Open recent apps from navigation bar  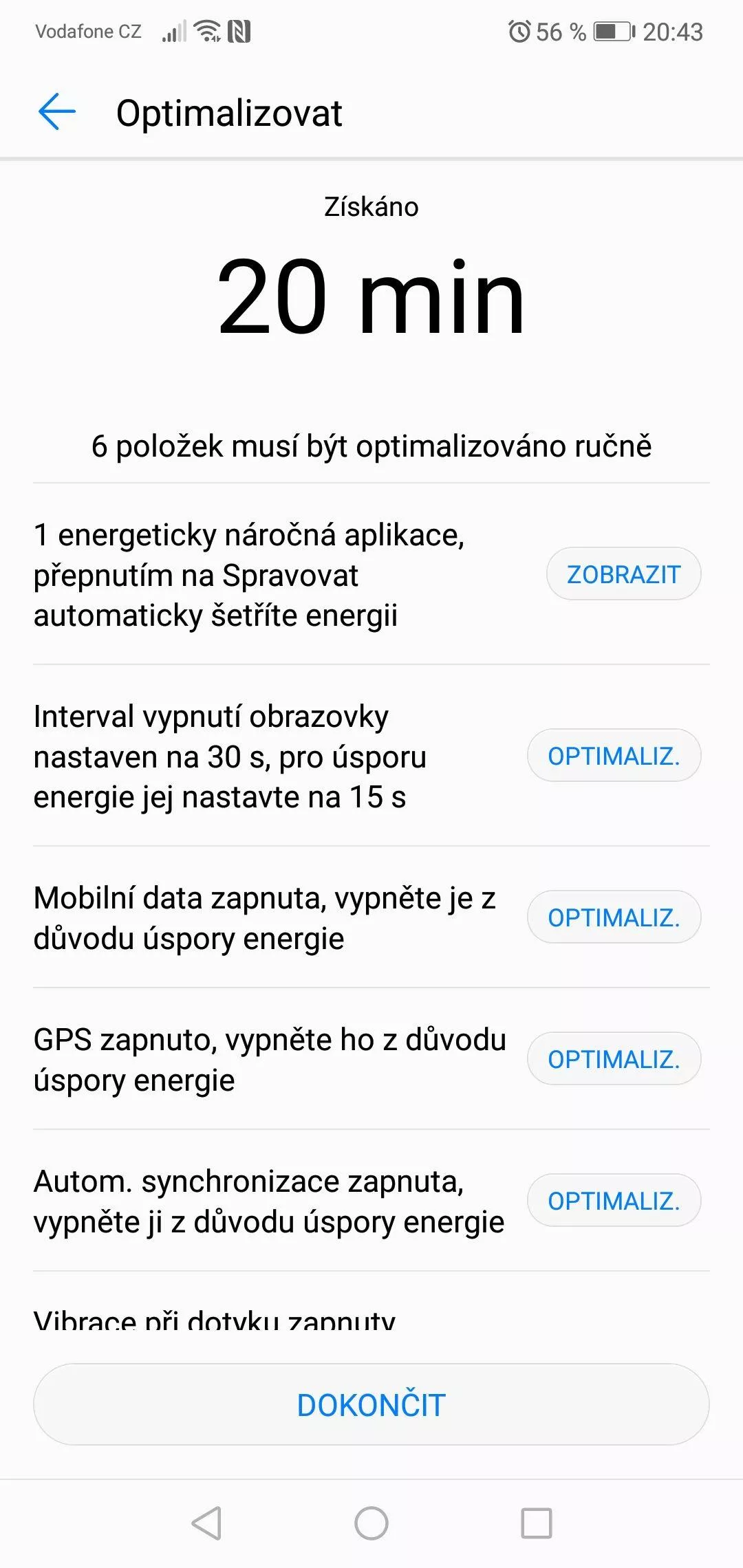537,1523
